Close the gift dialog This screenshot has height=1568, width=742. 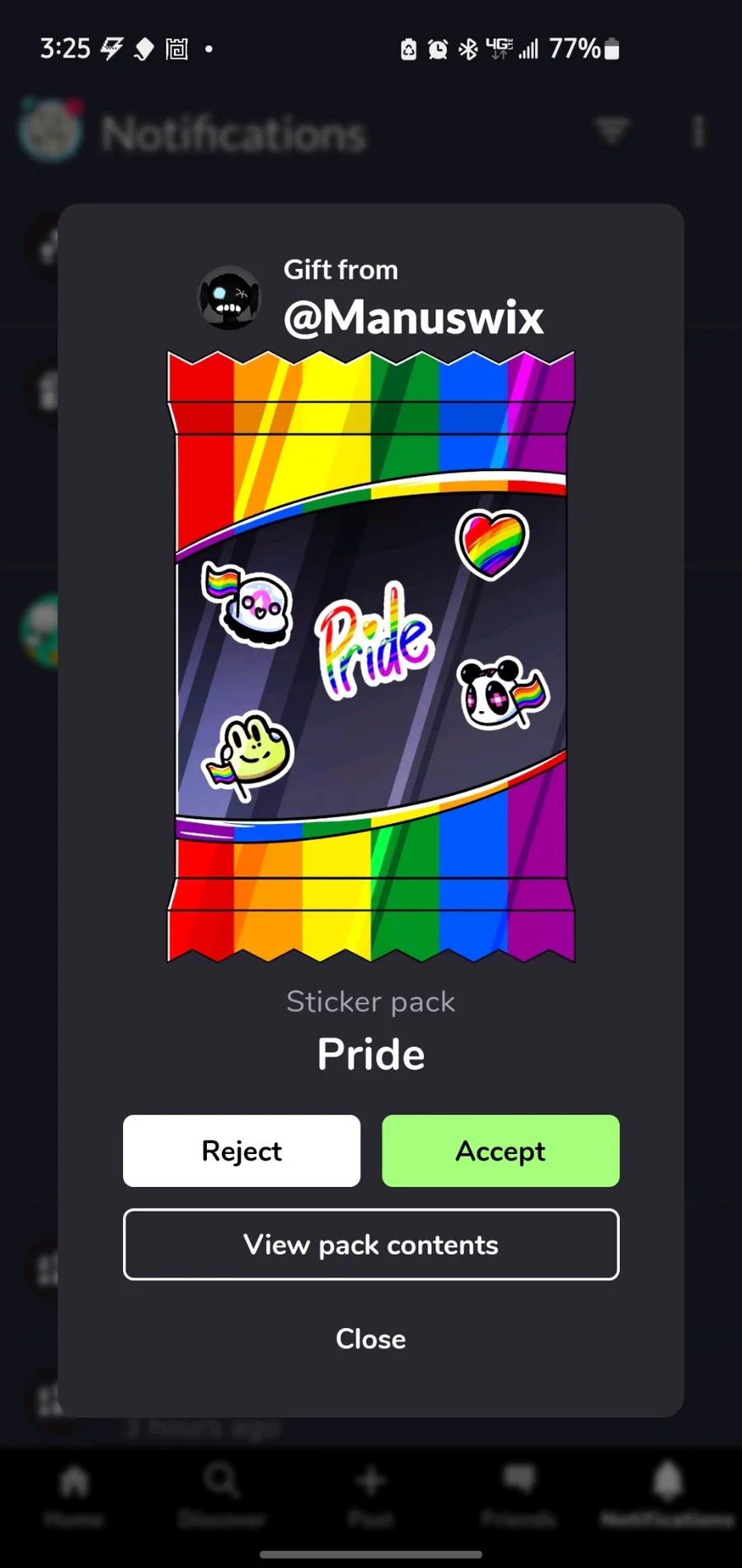(x=371, y=1339)
